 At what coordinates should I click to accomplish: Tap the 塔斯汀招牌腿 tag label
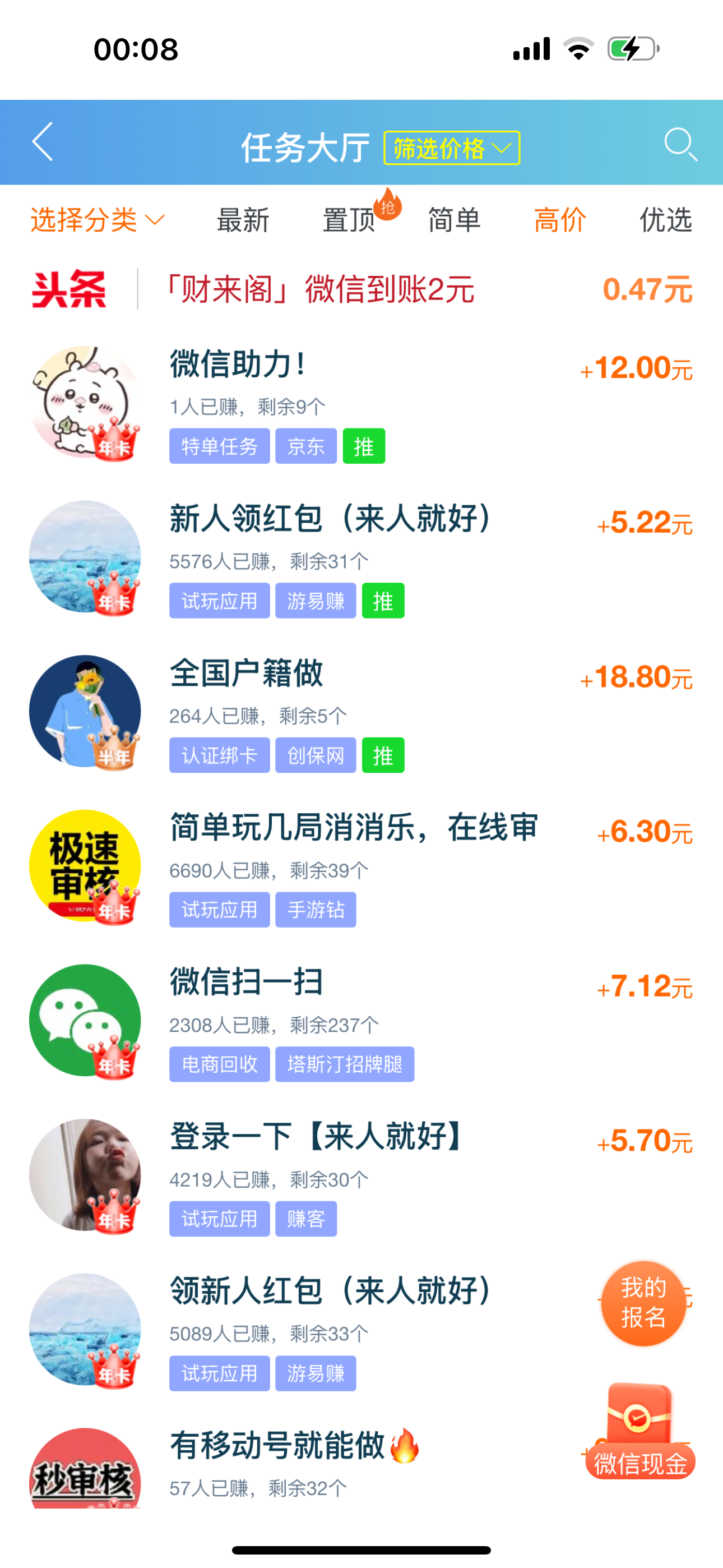[x=346, y=1064]
